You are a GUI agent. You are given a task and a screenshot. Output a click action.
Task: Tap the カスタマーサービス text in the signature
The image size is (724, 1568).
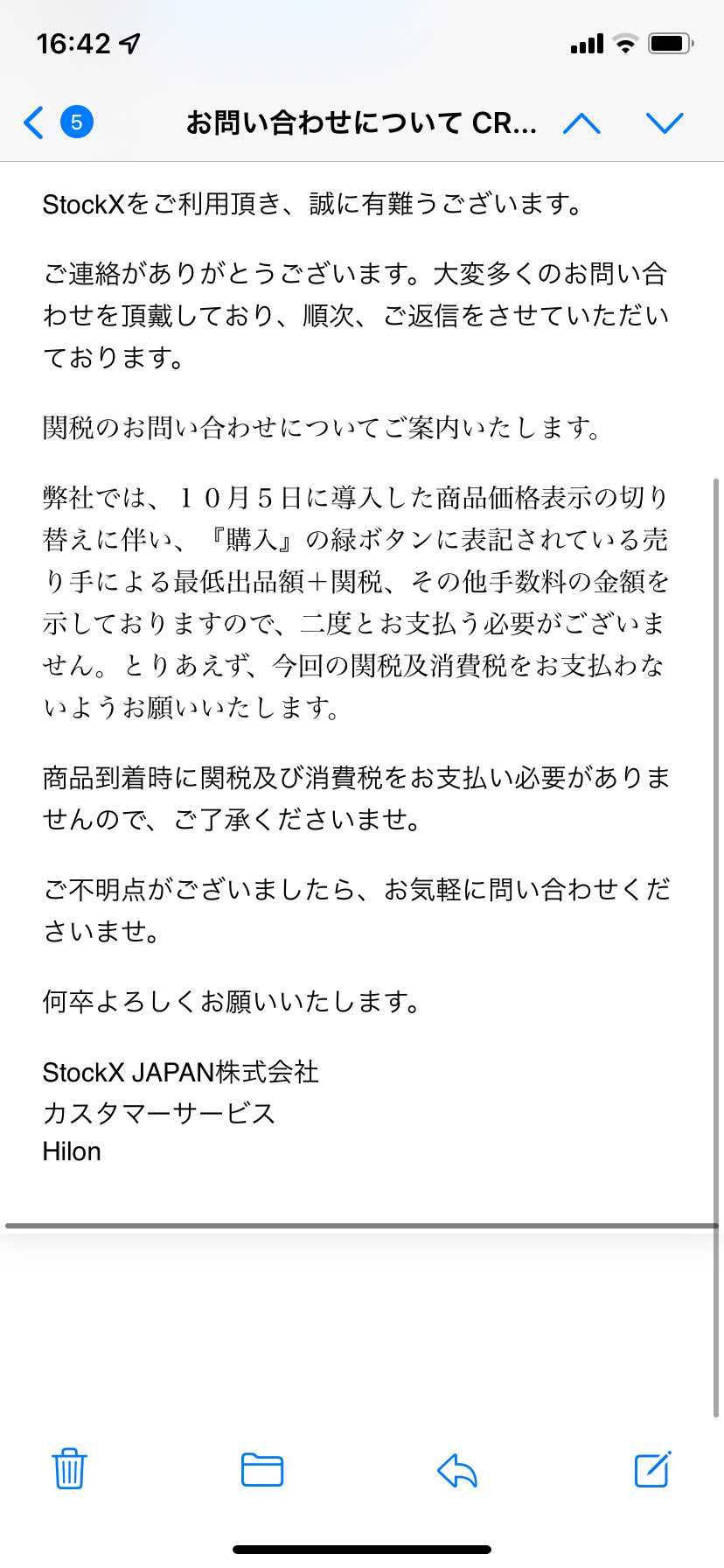coord(159,1112)
